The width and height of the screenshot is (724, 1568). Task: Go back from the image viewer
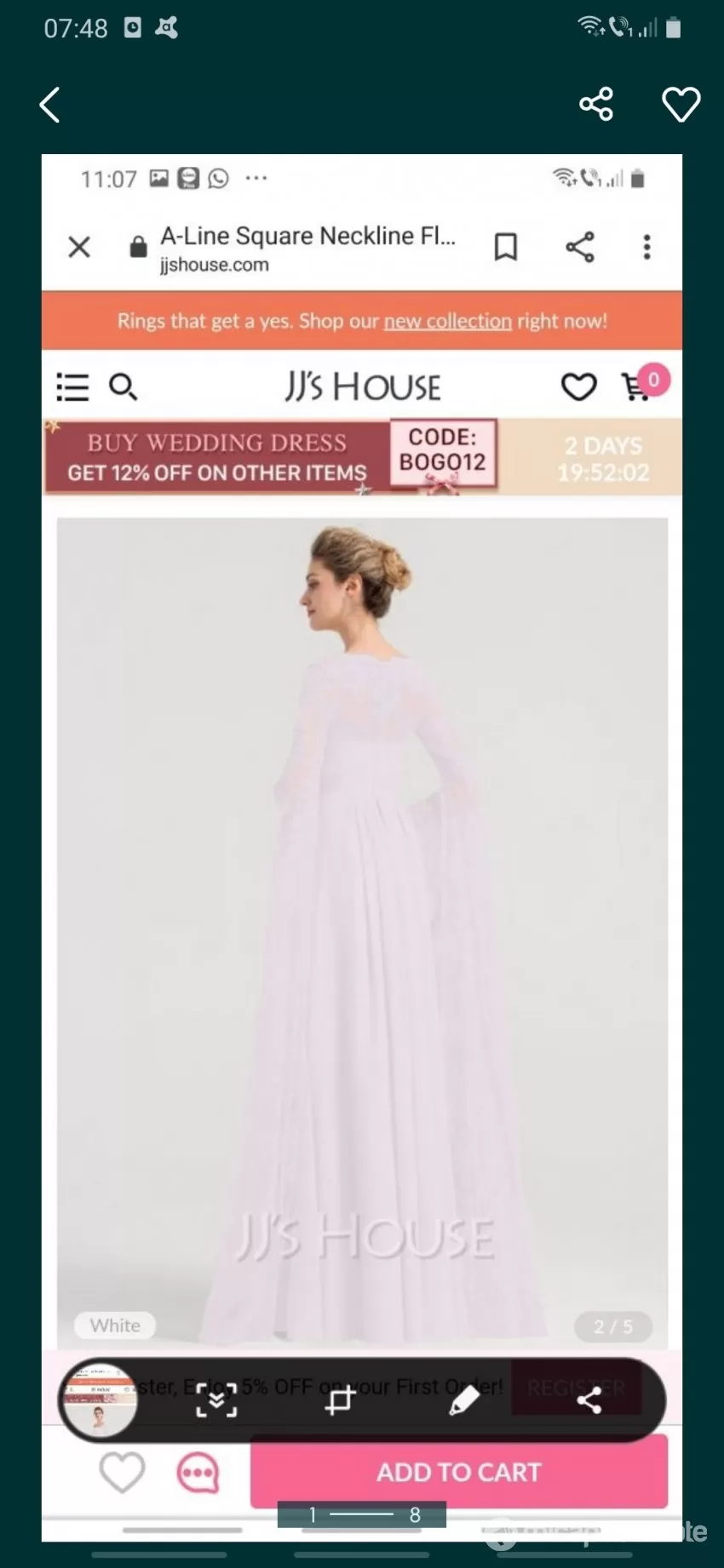(x=50, y=105)
